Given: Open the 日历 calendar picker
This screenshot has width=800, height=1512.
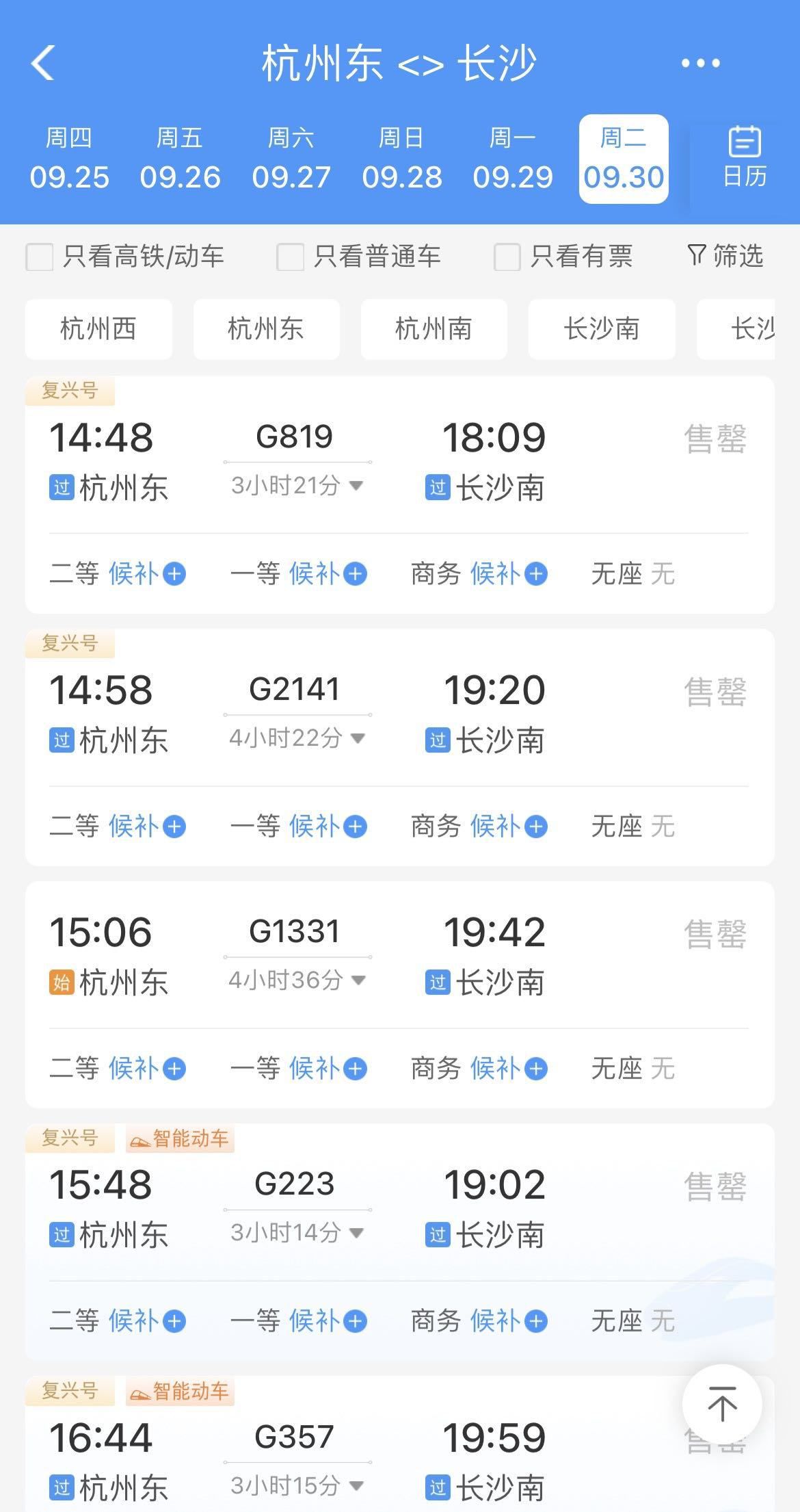Looking at the screenshot, I should tap(744, 157).
